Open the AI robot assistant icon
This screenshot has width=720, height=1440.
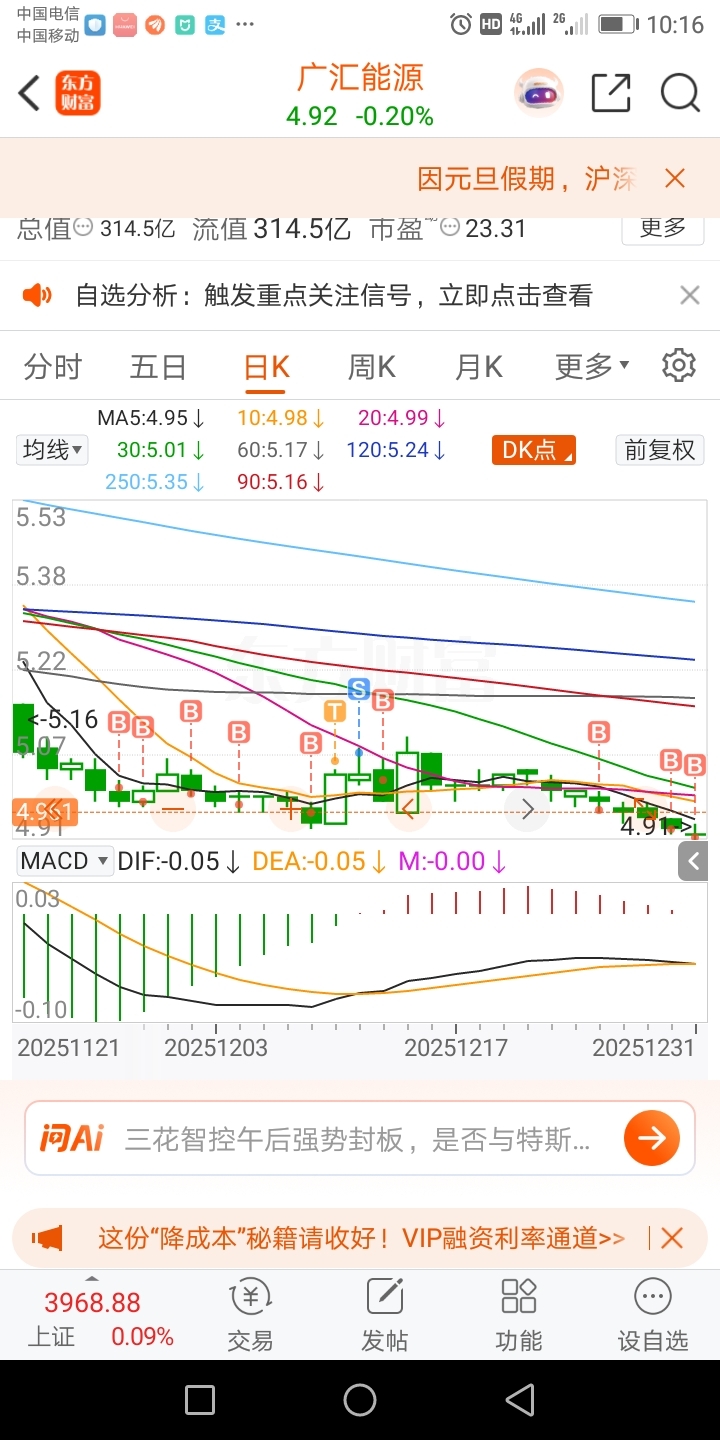coord(539,94)
